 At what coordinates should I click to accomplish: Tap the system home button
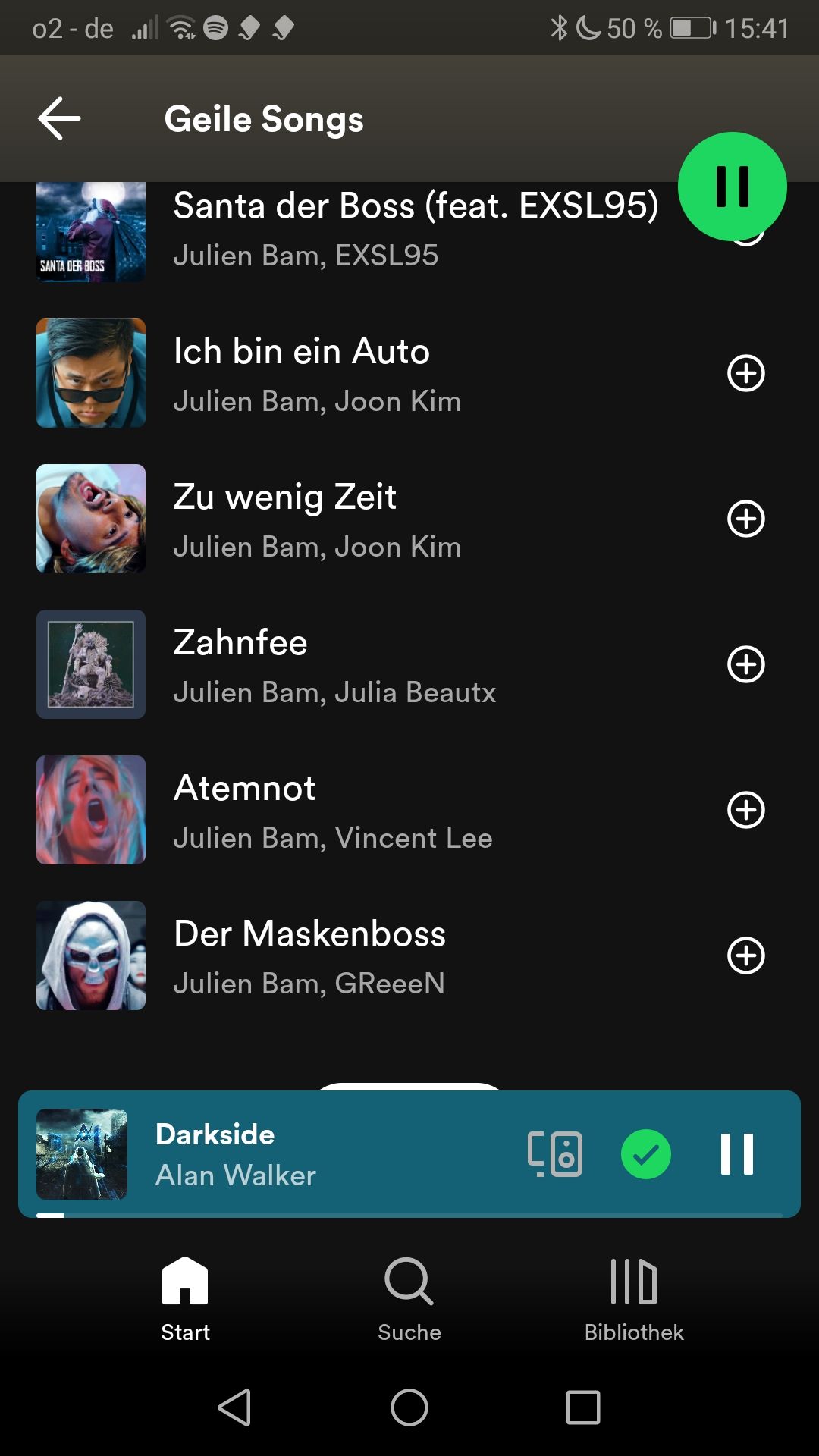[x=409, y=1407]
